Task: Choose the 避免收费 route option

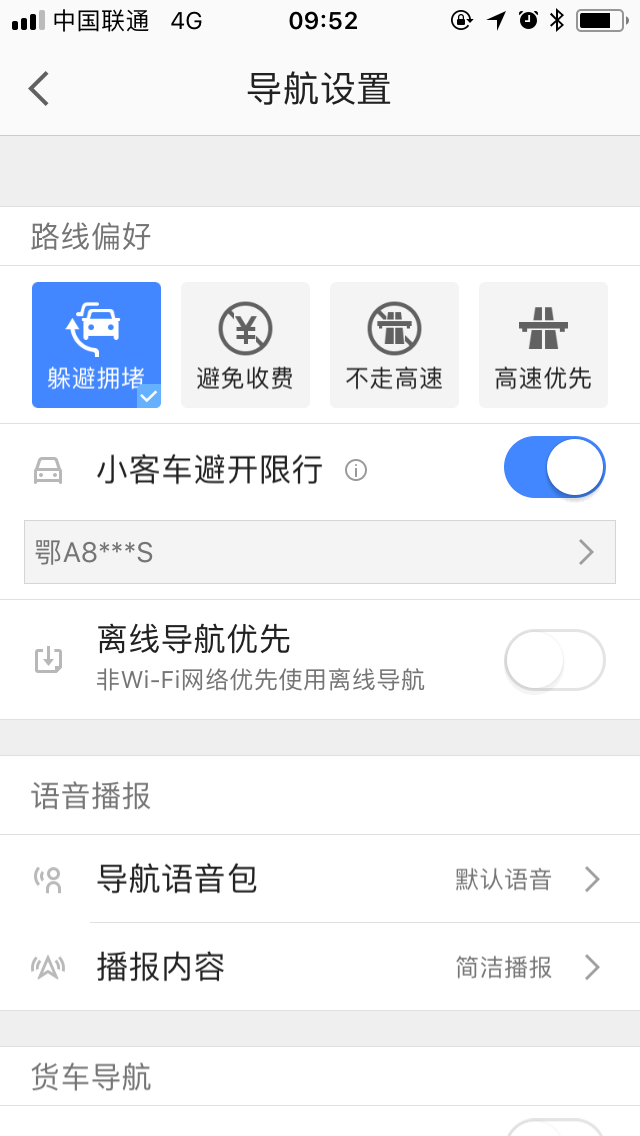Action: click(245, 345)
